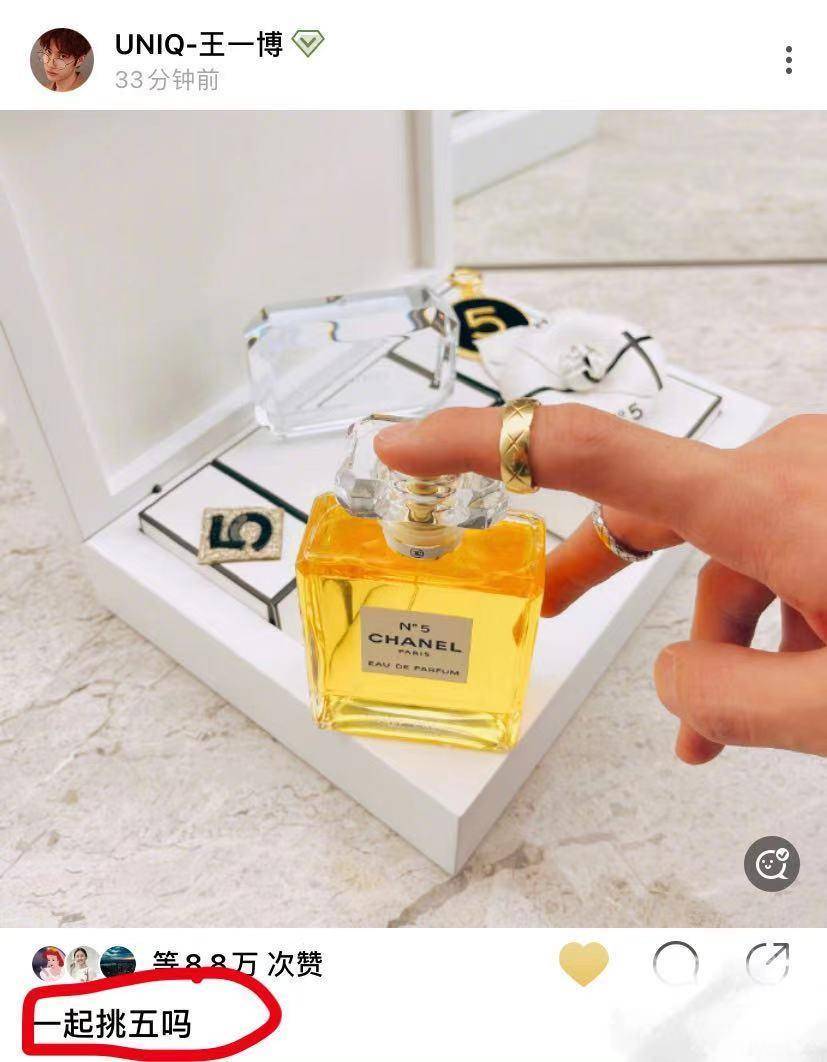Image resolution: width=827 pixels, height=1062 pixels.
Task: Like the post with the heart icon
Action: pyautogui.click(x=583, y=964)
